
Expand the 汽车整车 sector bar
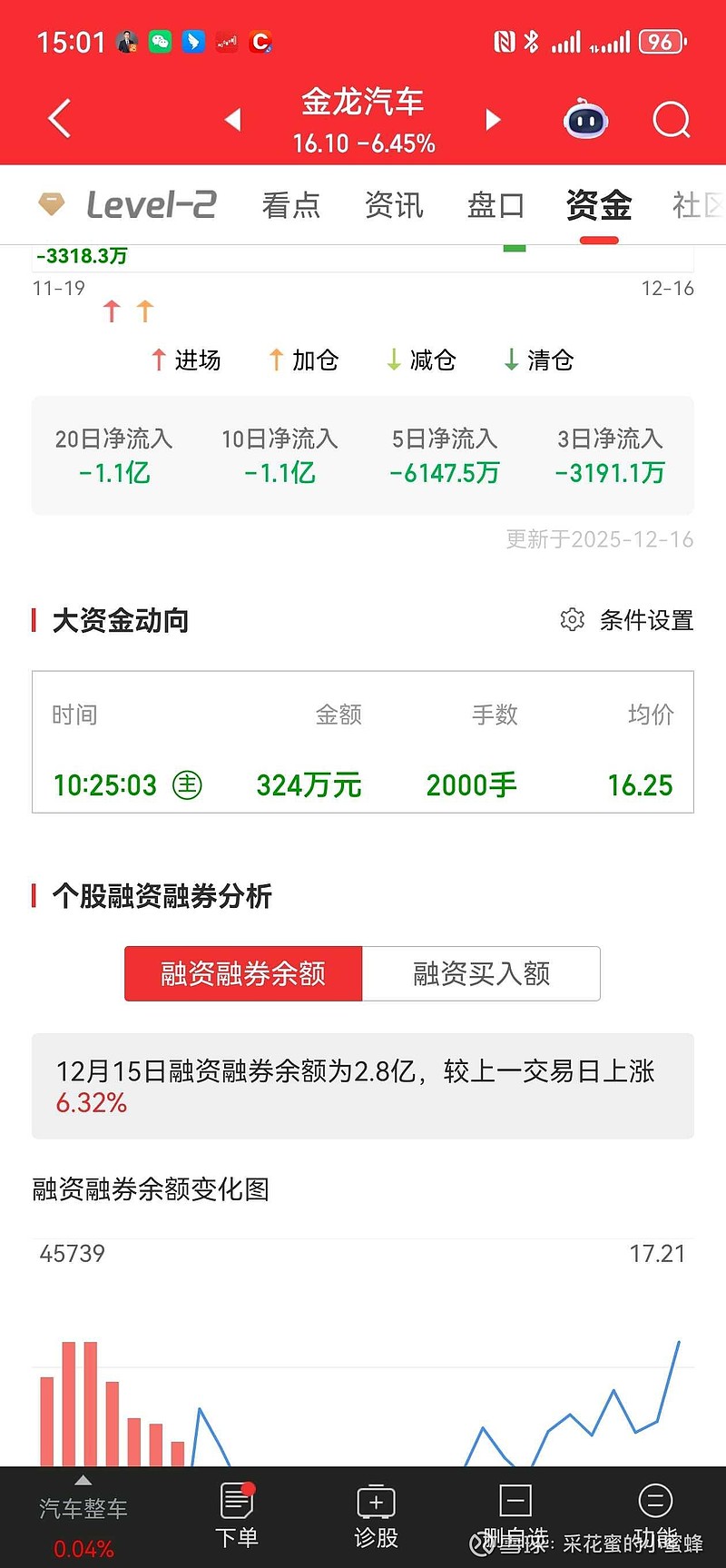tap(83, 1516)
